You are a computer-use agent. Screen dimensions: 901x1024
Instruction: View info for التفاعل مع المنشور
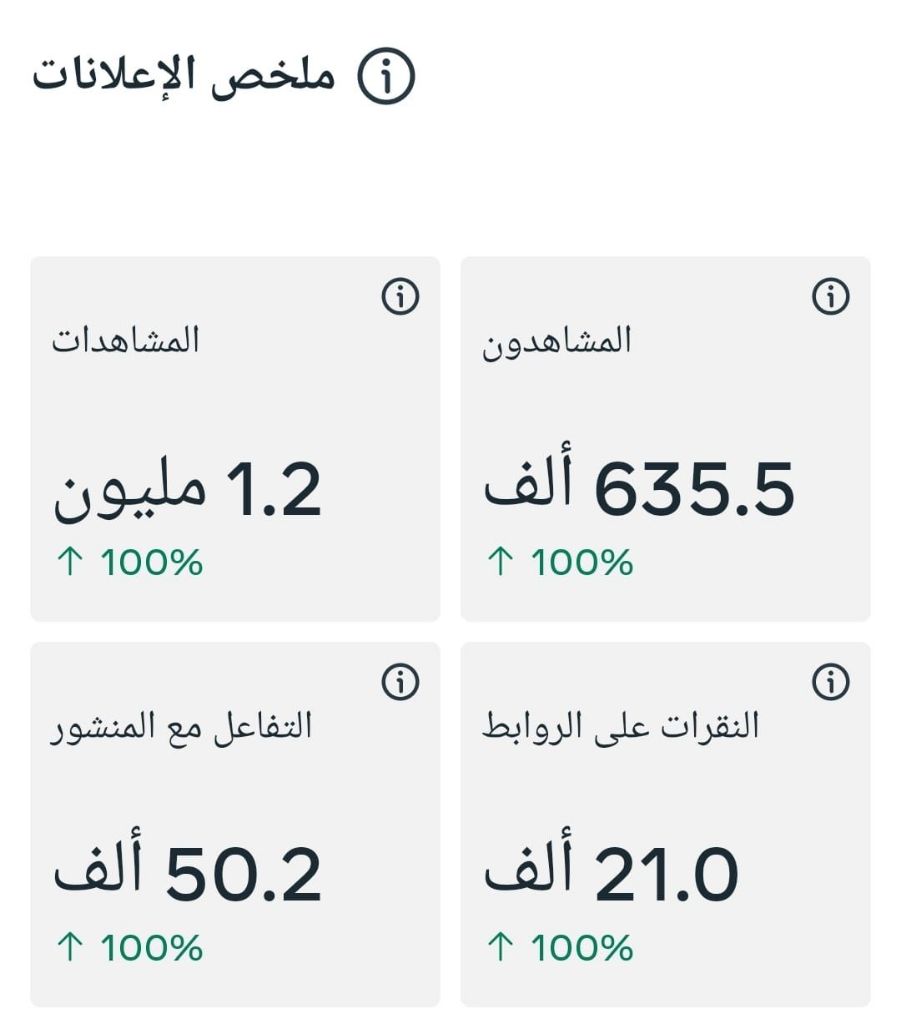(400, 682)
